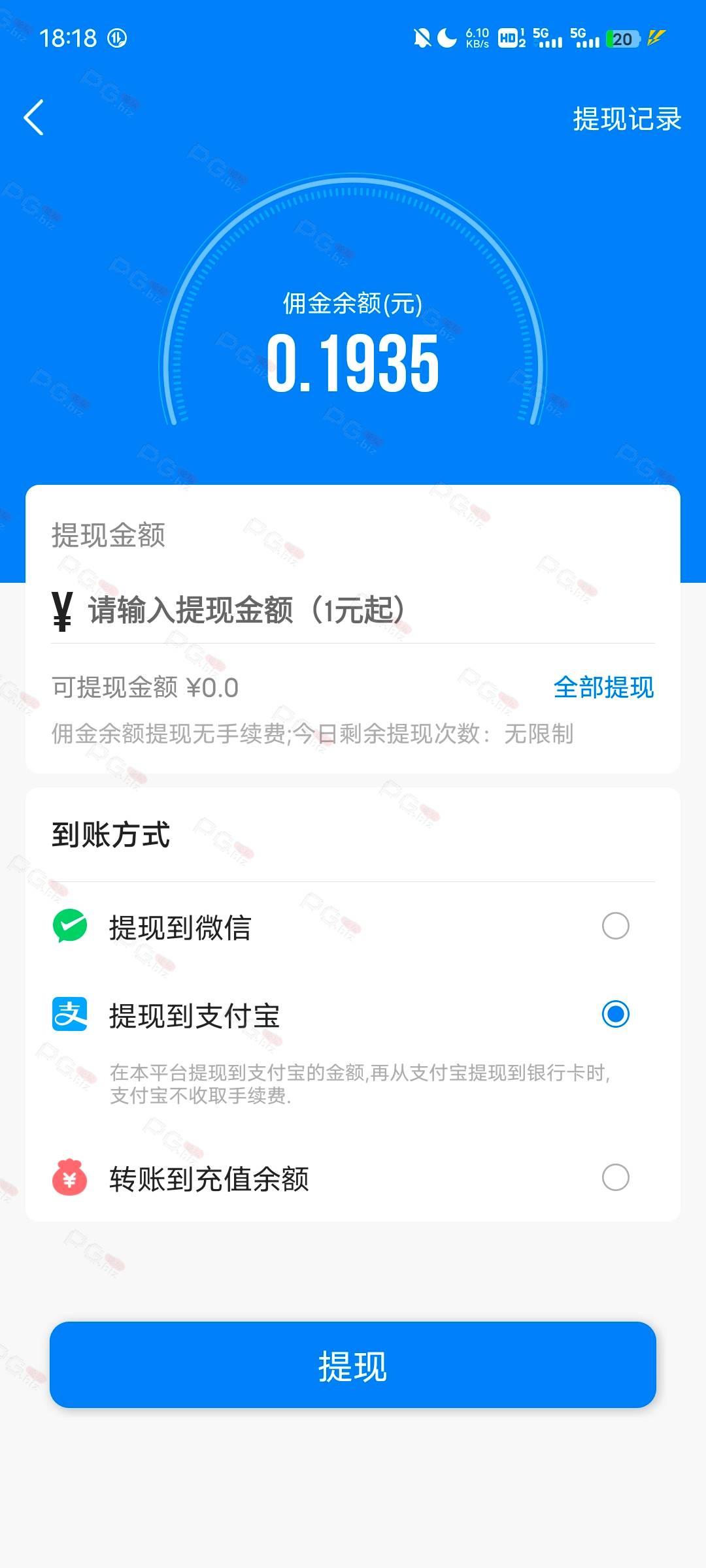Go back using the top-left arrow
Screen dimensions: 706x1568
34,118
